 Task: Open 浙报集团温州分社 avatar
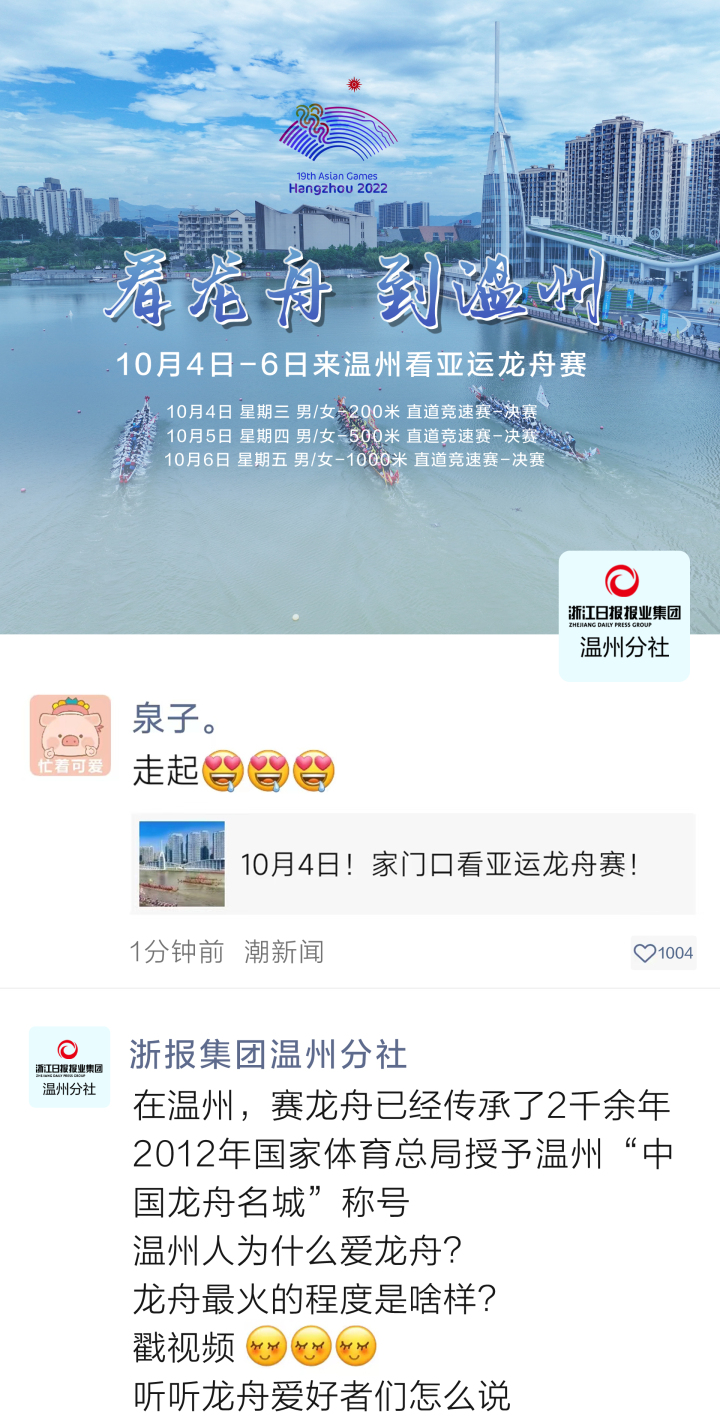click(69, 1067)
